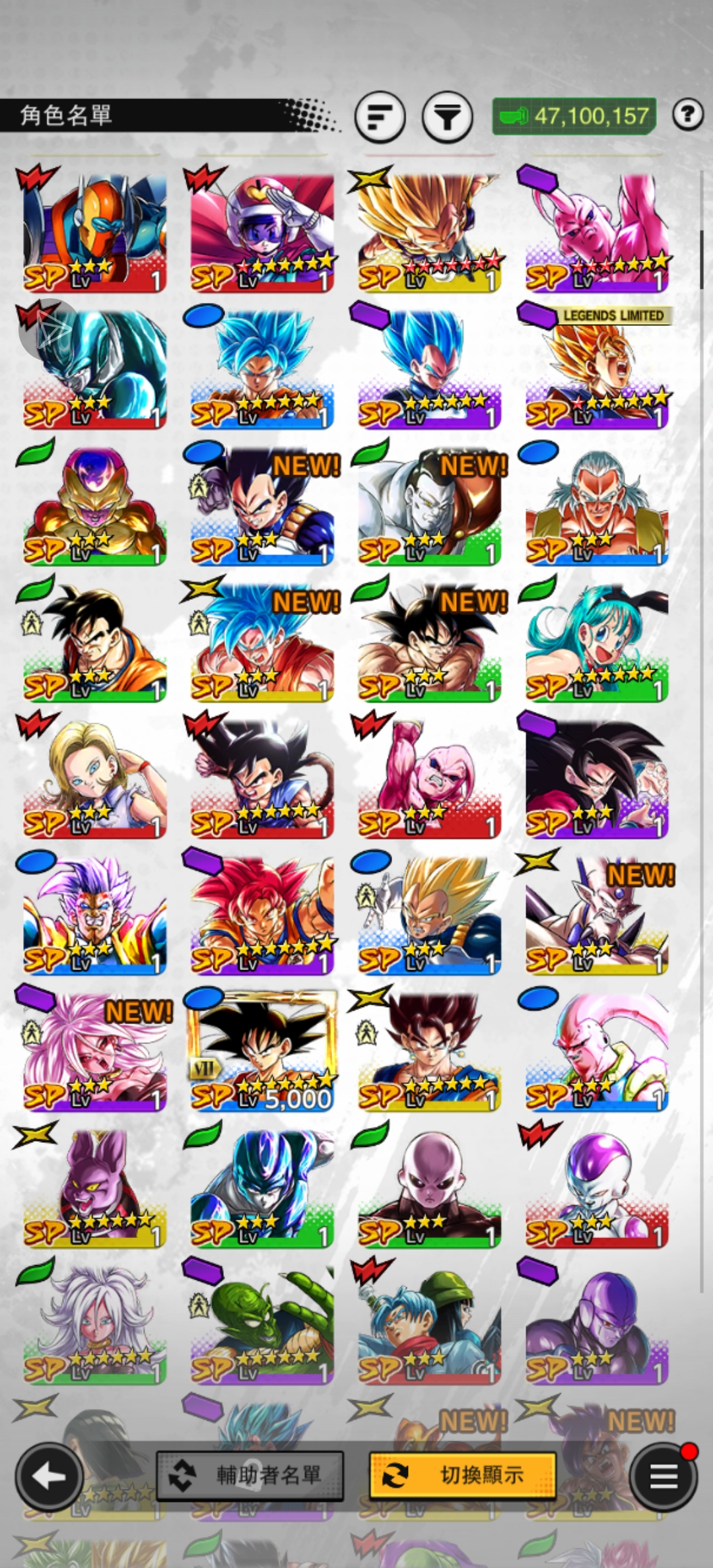Select the red-haired Super Saiyan God Goku
Screen dimensions: 713x1568
(x=262, y=915)
